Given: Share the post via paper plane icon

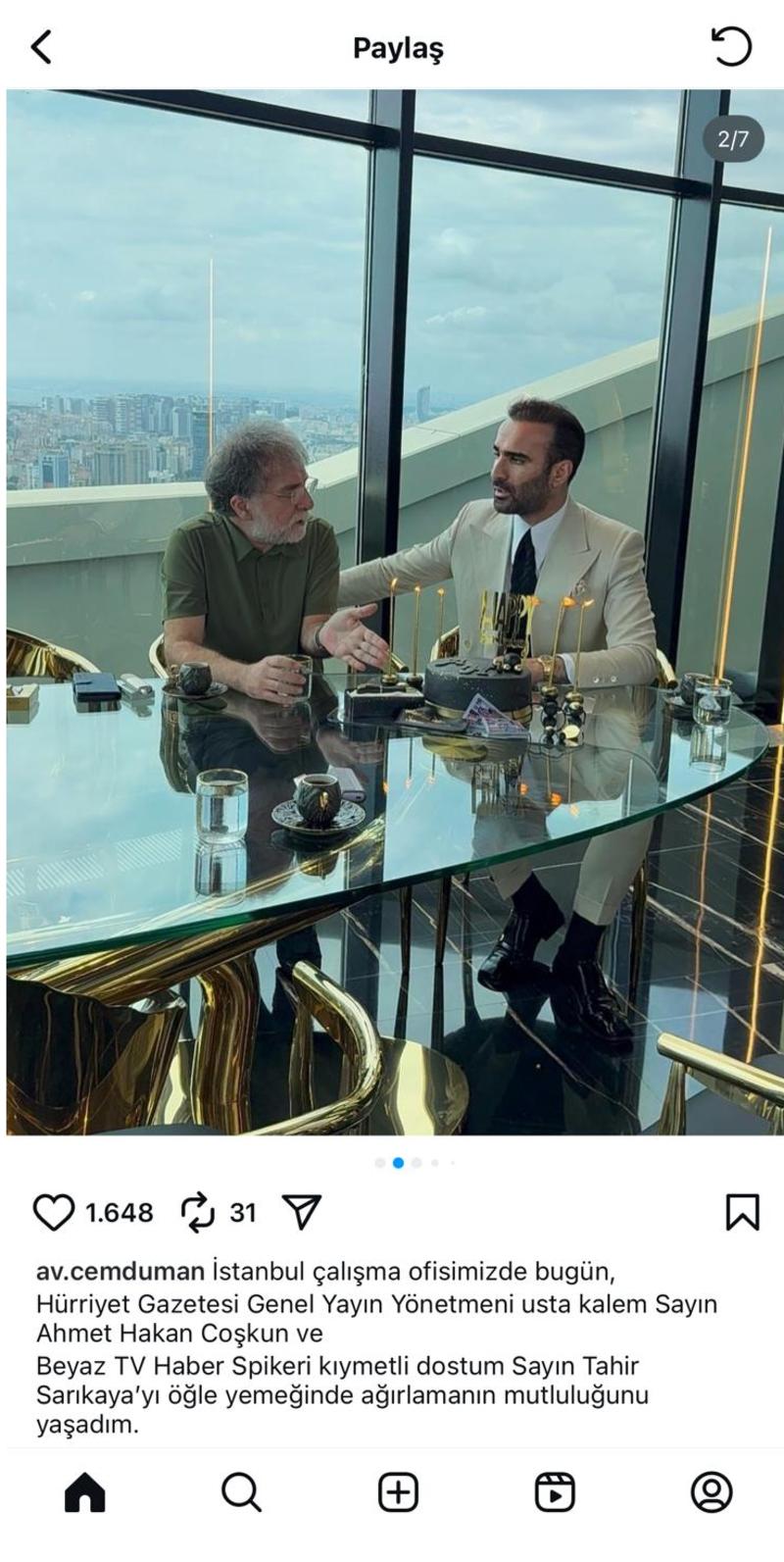Looking at the screenshot, I should coord(302,1212).
